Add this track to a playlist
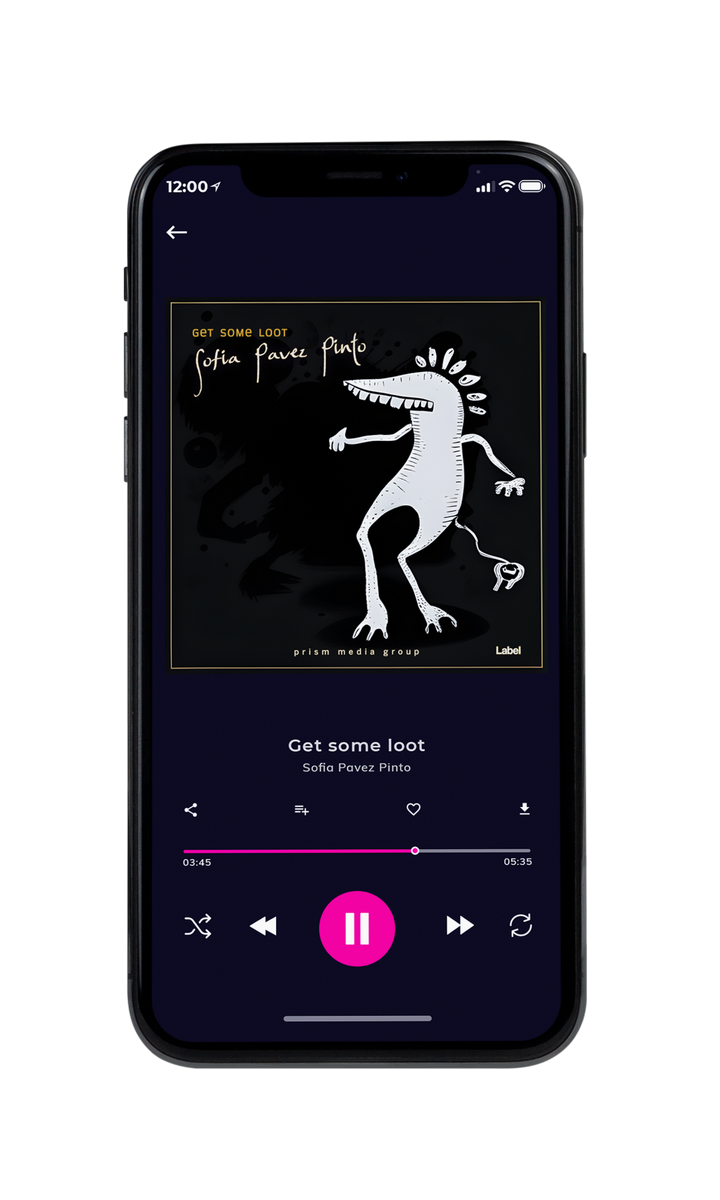Image resolution: width=720 pixels, height=1200 pixels. pos(301,810)
